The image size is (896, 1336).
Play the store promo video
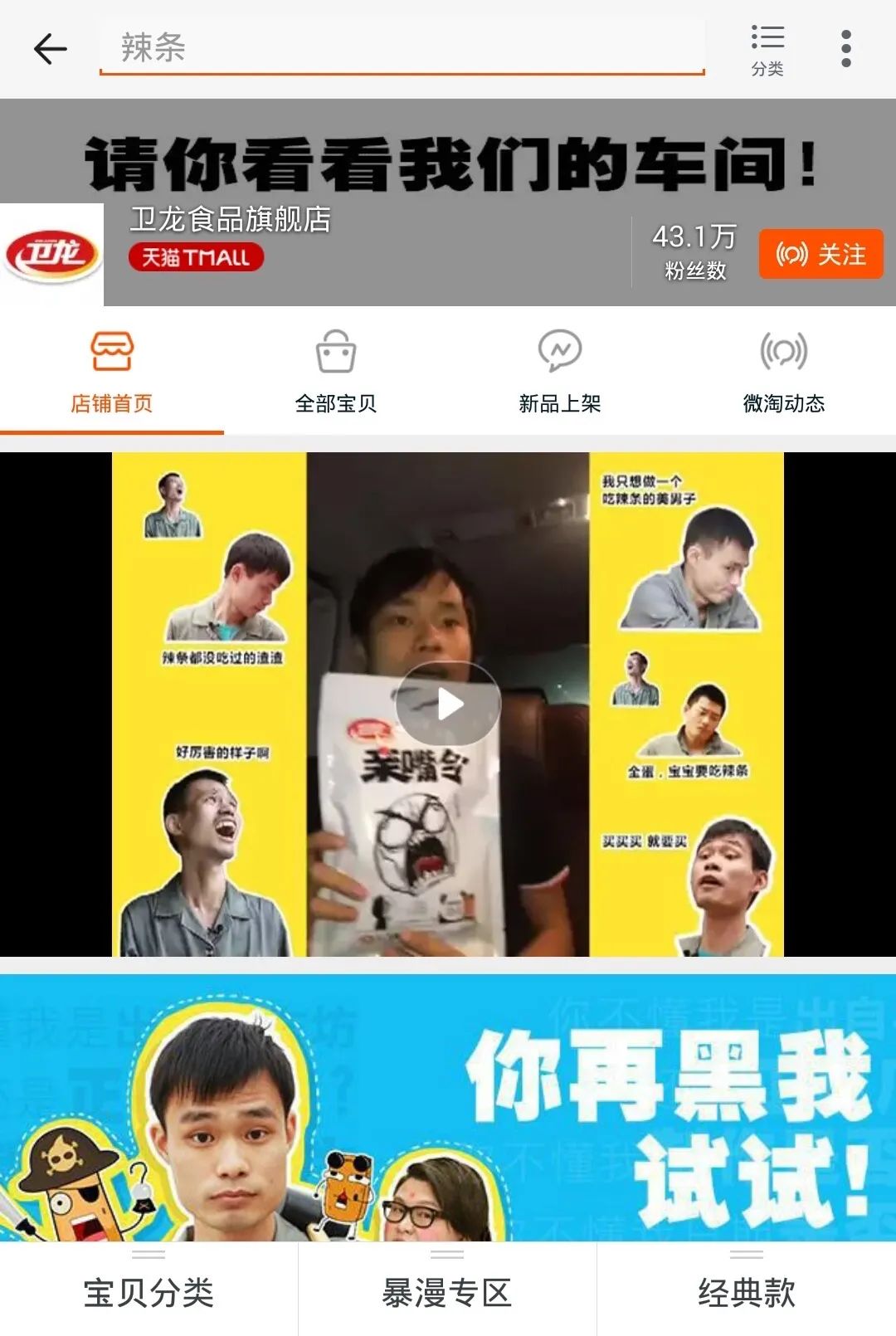click(449, 705)
